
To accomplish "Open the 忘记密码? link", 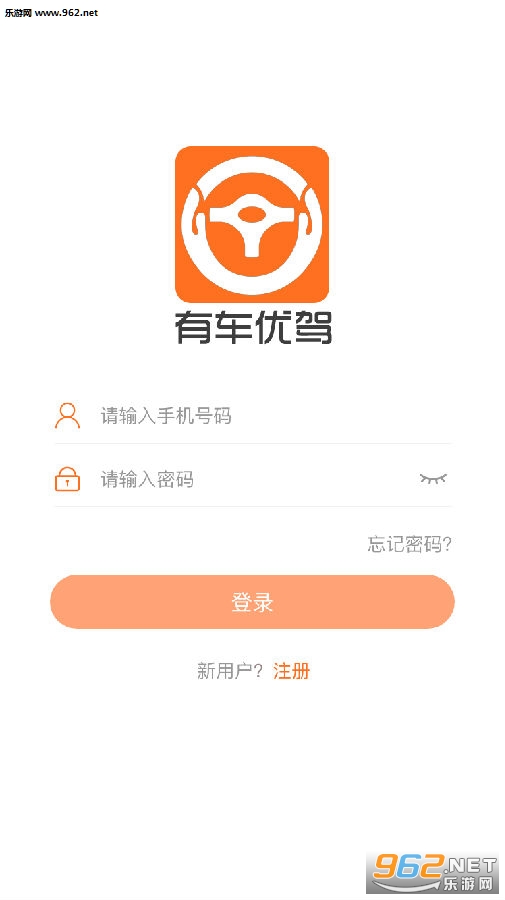I will pyautogui.click(x=409, y=544).
